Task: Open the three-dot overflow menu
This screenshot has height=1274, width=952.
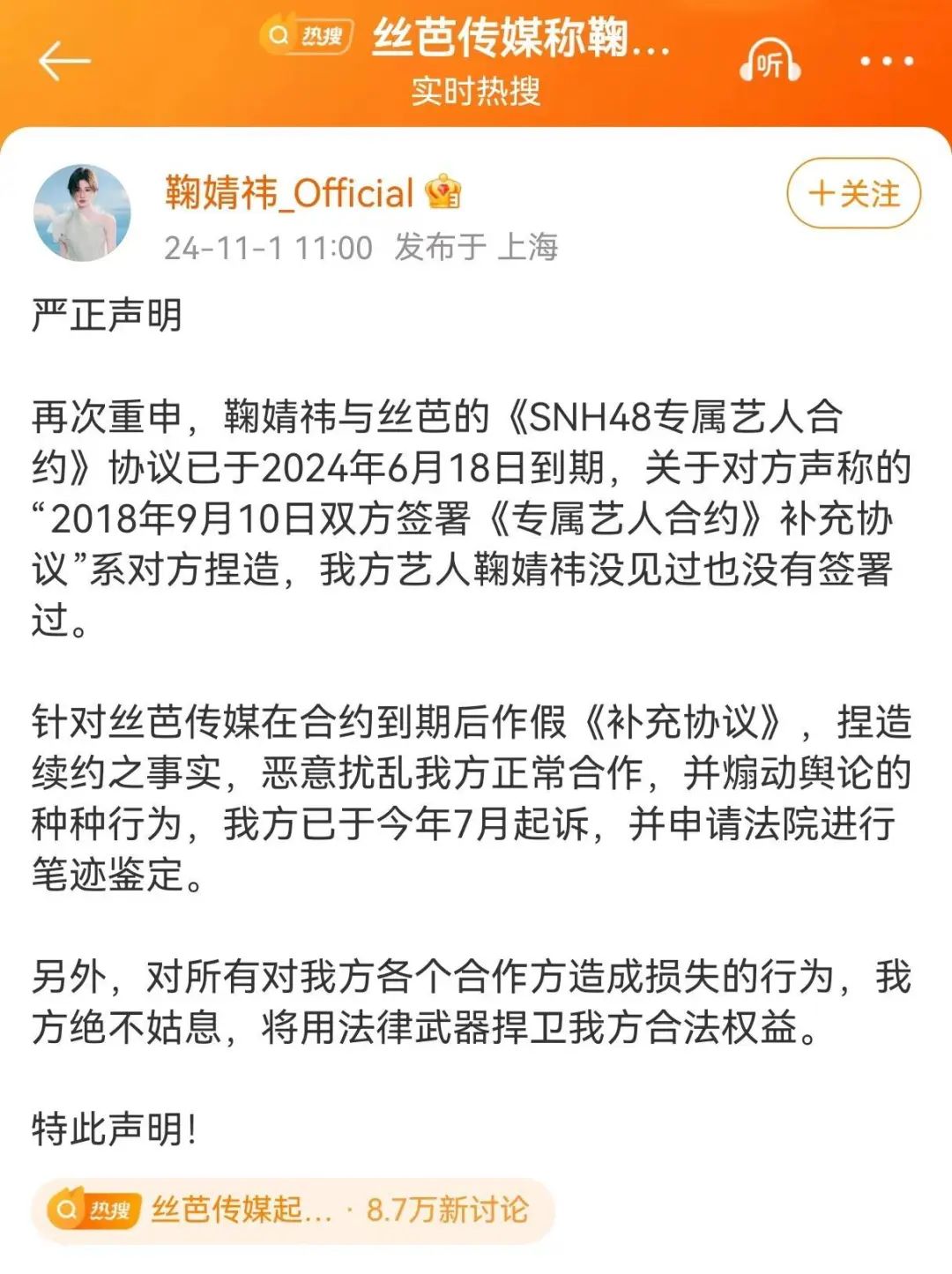Action: click(886, 61)
